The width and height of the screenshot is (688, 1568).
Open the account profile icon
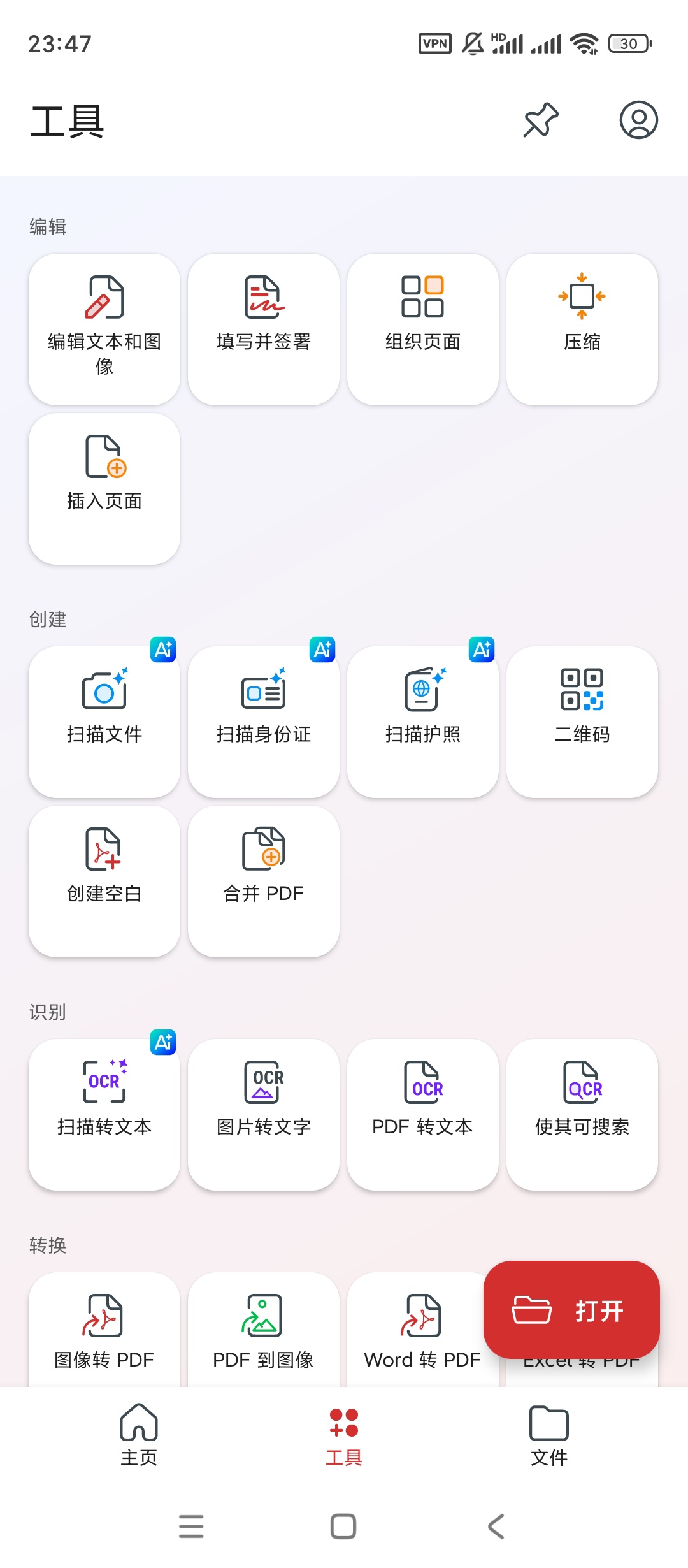[638, 120]
